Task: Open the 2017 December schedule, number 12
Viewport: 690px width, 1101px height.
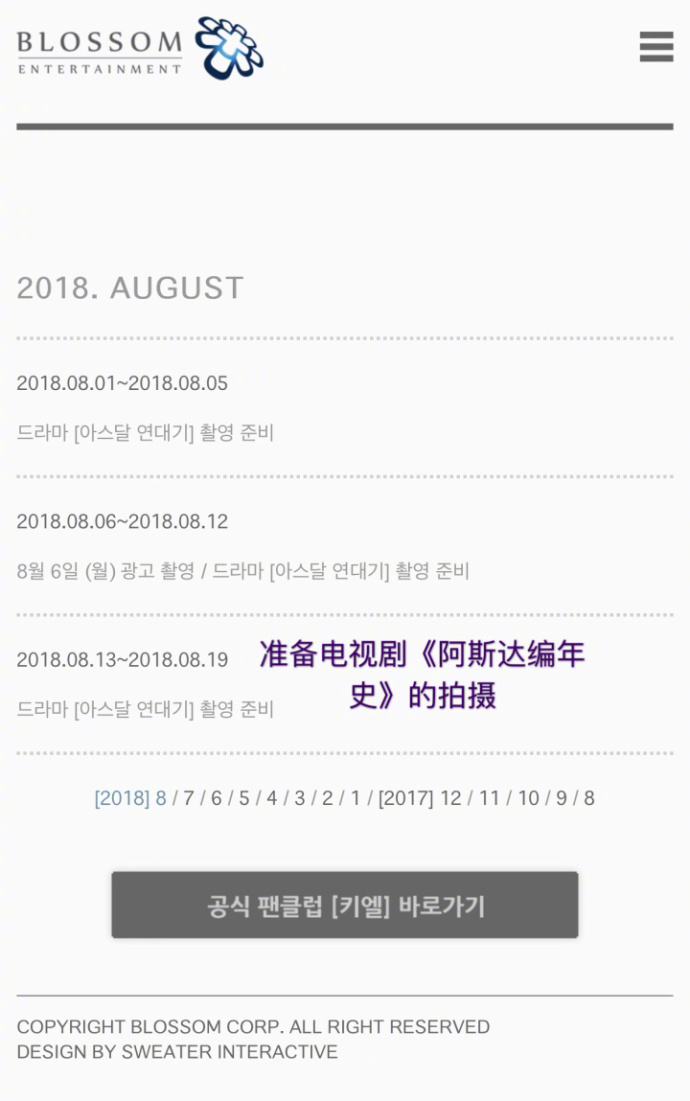Action: [x=451, y=799]
